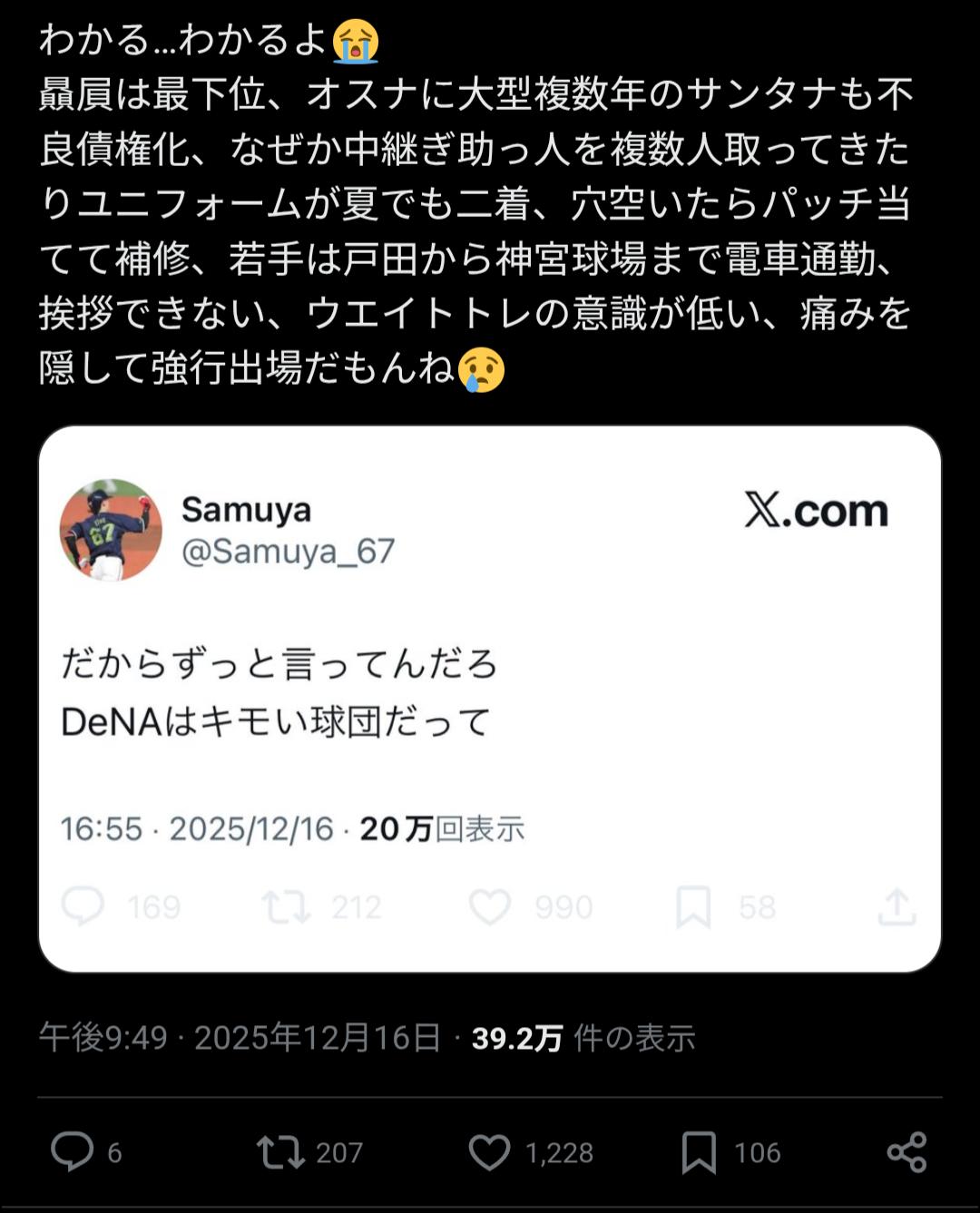Image resolution: width=980 pixels, height=1213 pixels.
Task: Open the attached Samuya tweet screenshot image
Action: [490, 699]
